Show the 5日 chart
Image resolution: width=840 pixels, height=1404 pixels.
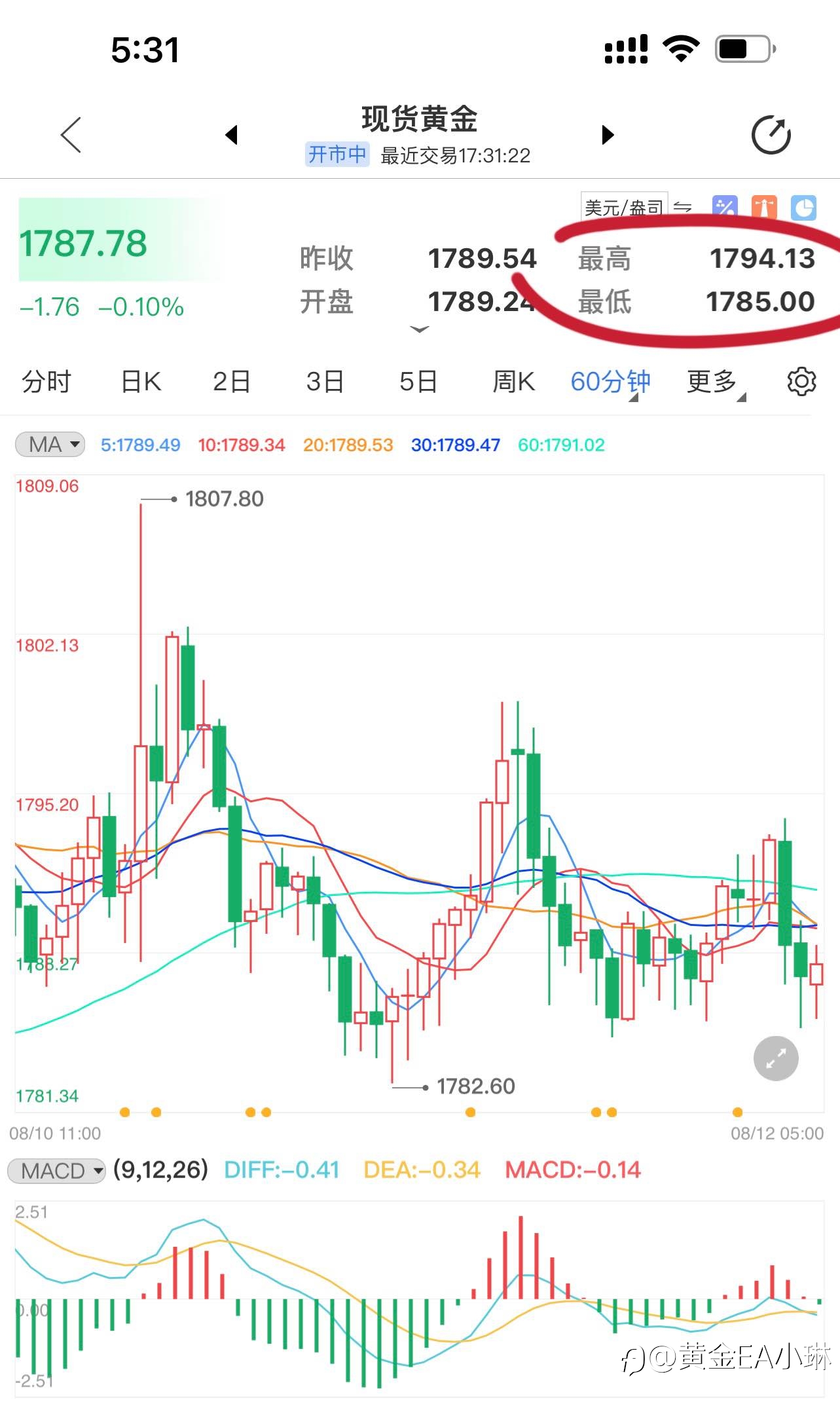(x=418, y=381)
